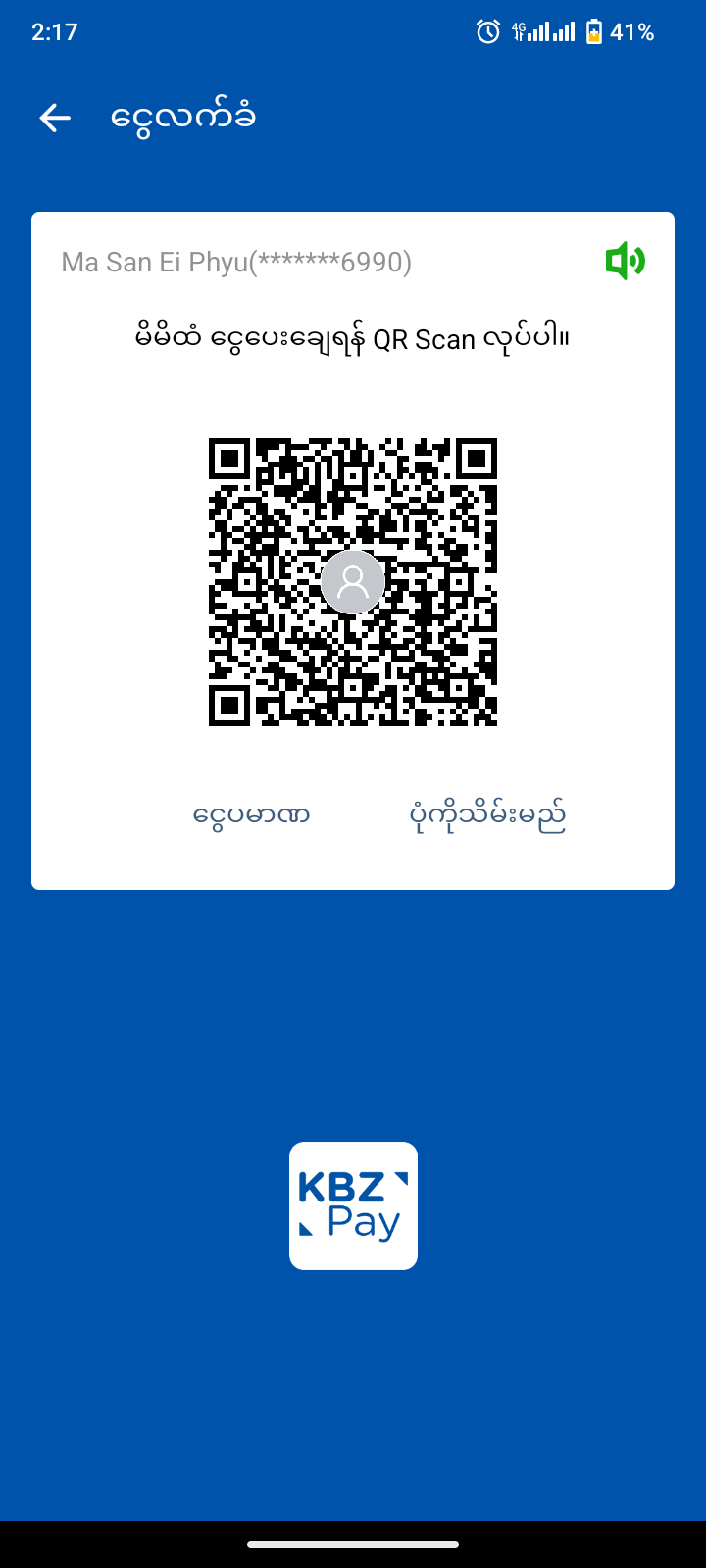This screenshot has height=1568, width=706.
Task: Tap ပုံကိုသိမ်းမည် to save the QR image
Action: [487, 815]
